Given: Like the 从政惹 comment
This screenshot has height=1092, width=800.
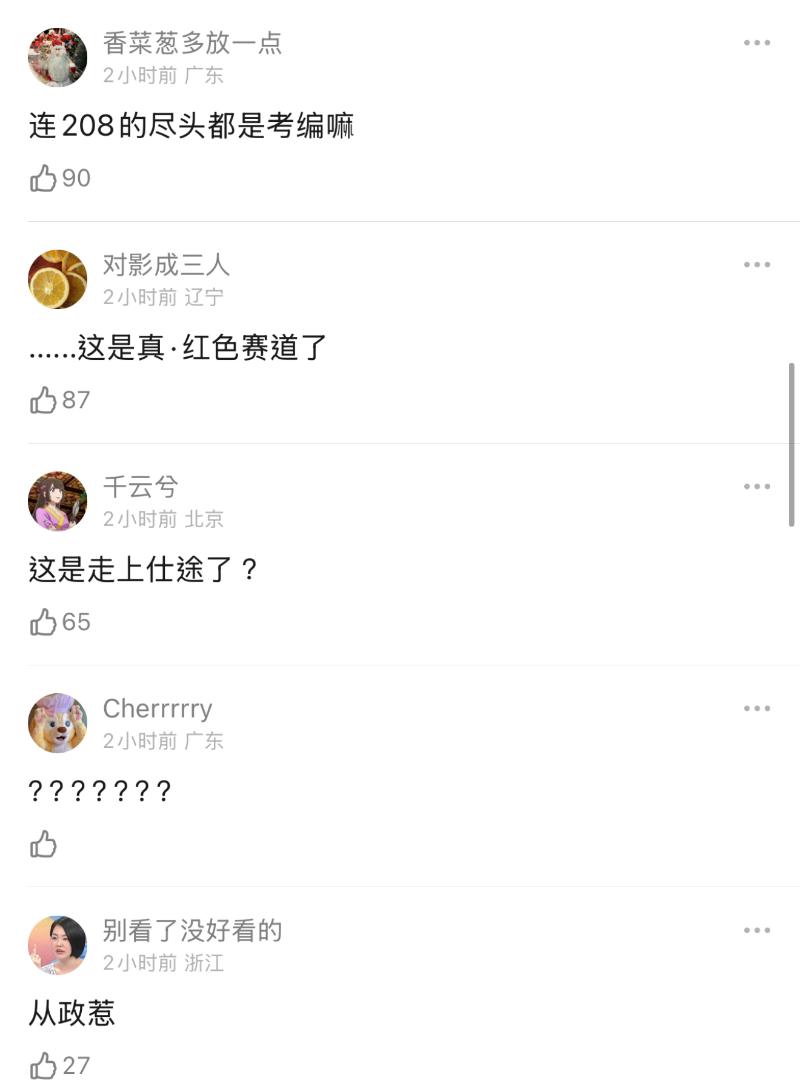Looking at the screenshot, I should click(x=44, y=1066).
